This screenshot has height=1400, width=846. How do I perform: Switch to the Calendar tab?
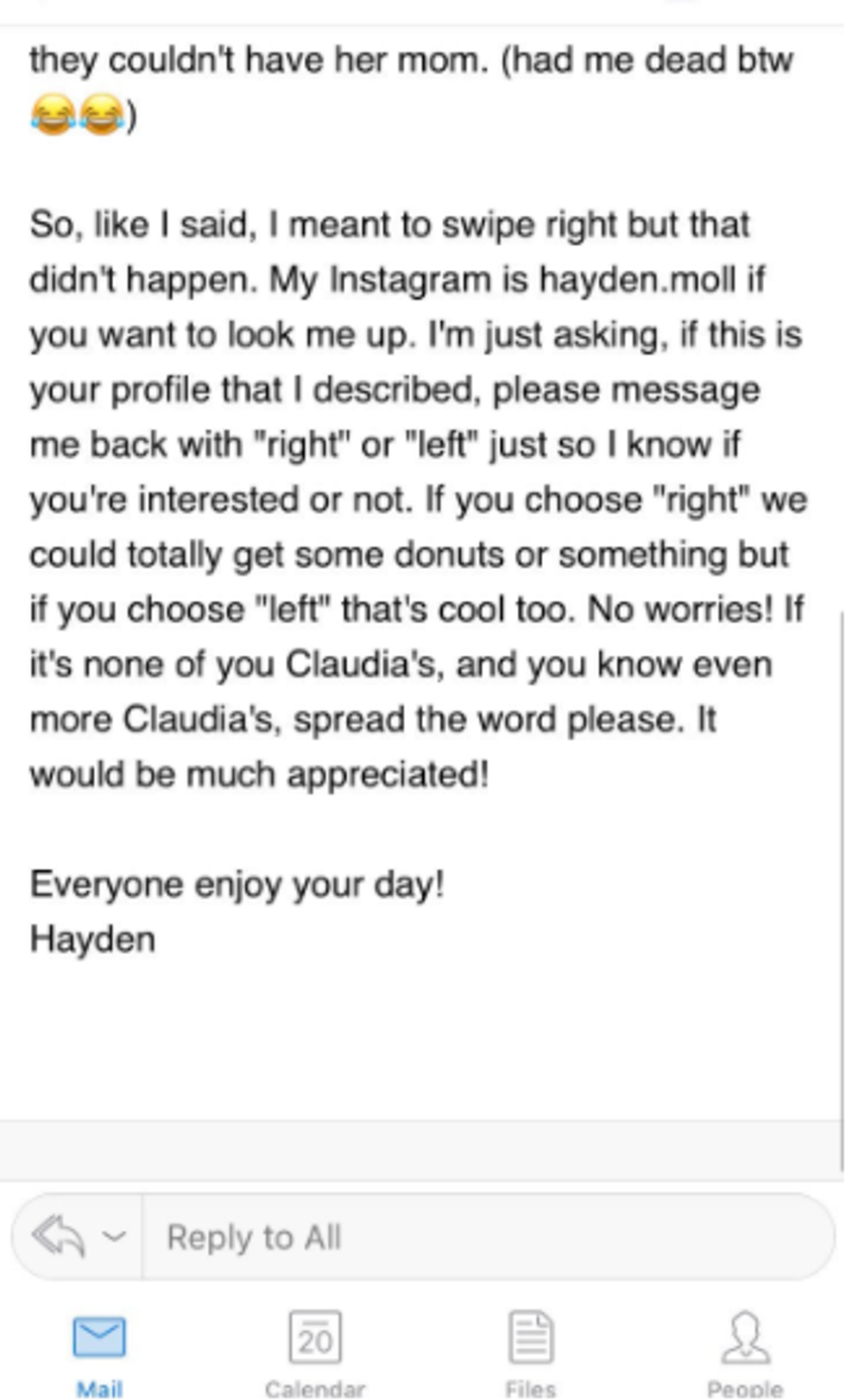(315, 1351)
